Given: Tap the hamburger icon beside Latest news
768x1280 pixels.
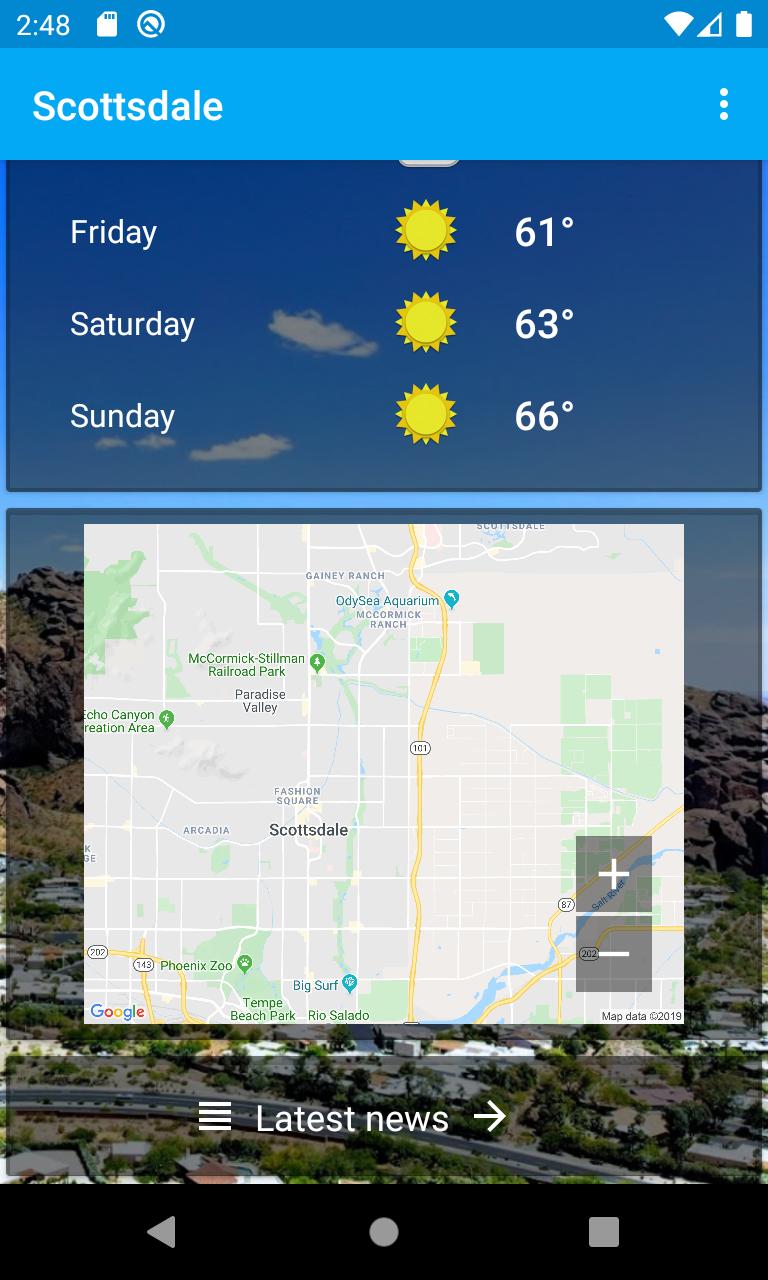Looking at the screenshot, I should click(214, 1116).
